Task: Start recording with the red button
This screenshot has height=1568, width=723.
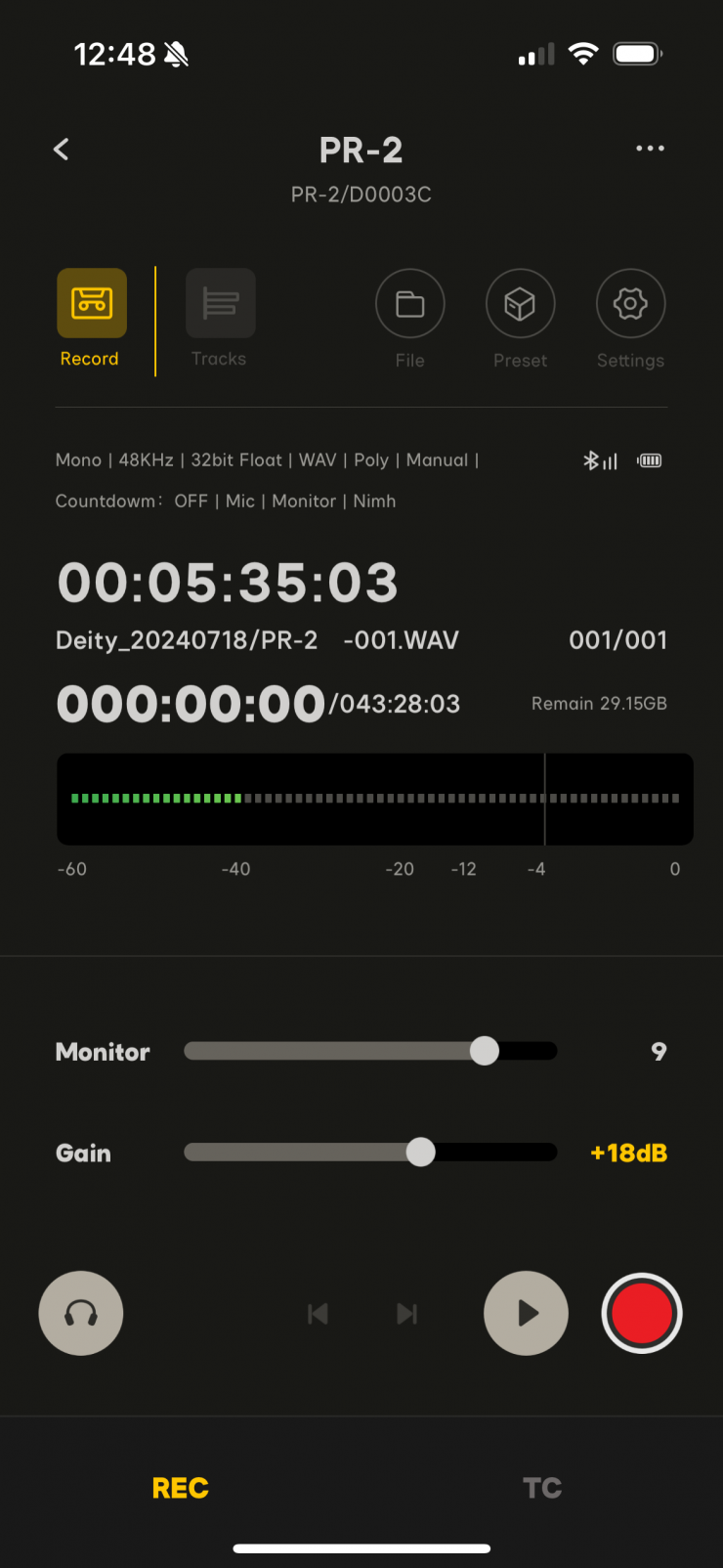Action: click(x=641, y=1313)
